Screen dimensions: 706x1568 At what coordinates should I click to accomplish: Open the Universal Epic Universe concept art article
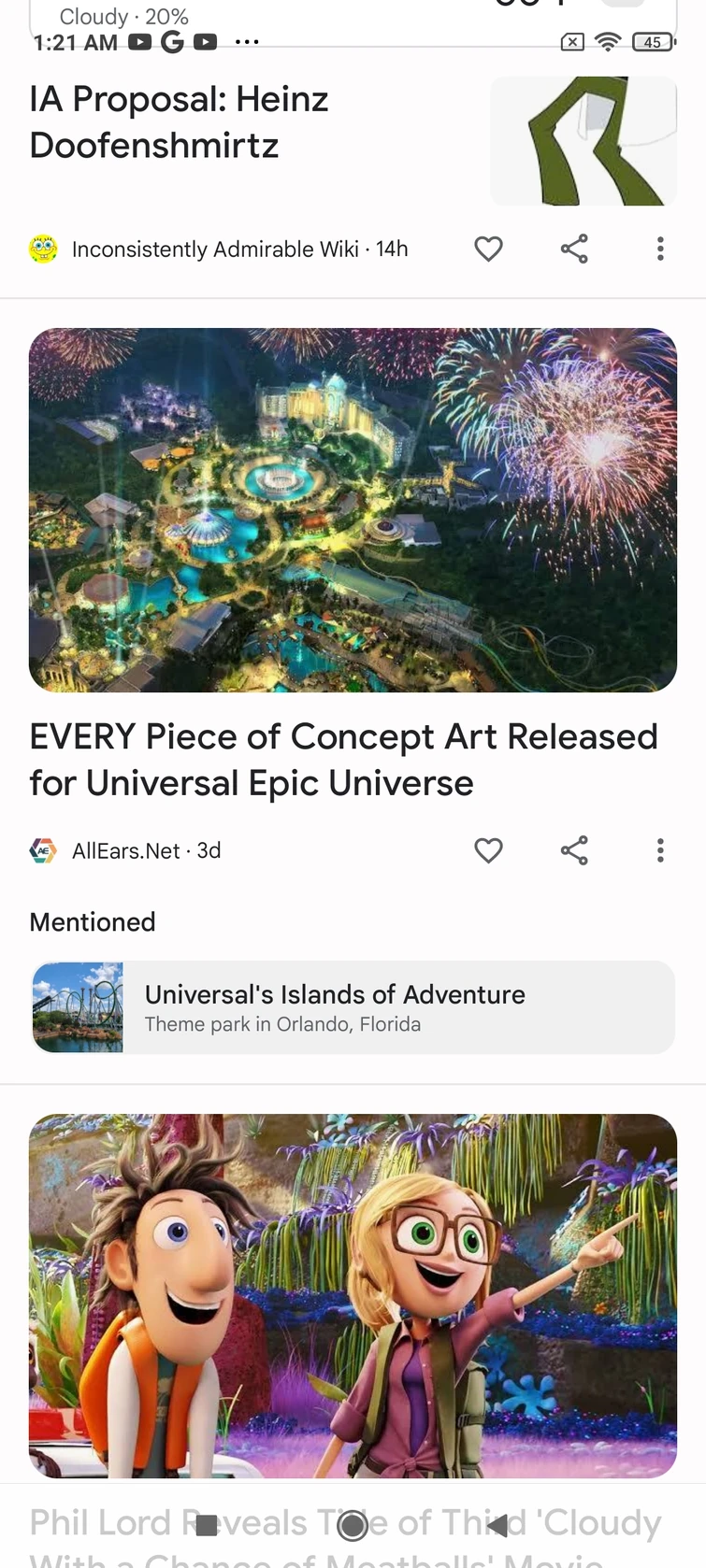coord(344,760)
